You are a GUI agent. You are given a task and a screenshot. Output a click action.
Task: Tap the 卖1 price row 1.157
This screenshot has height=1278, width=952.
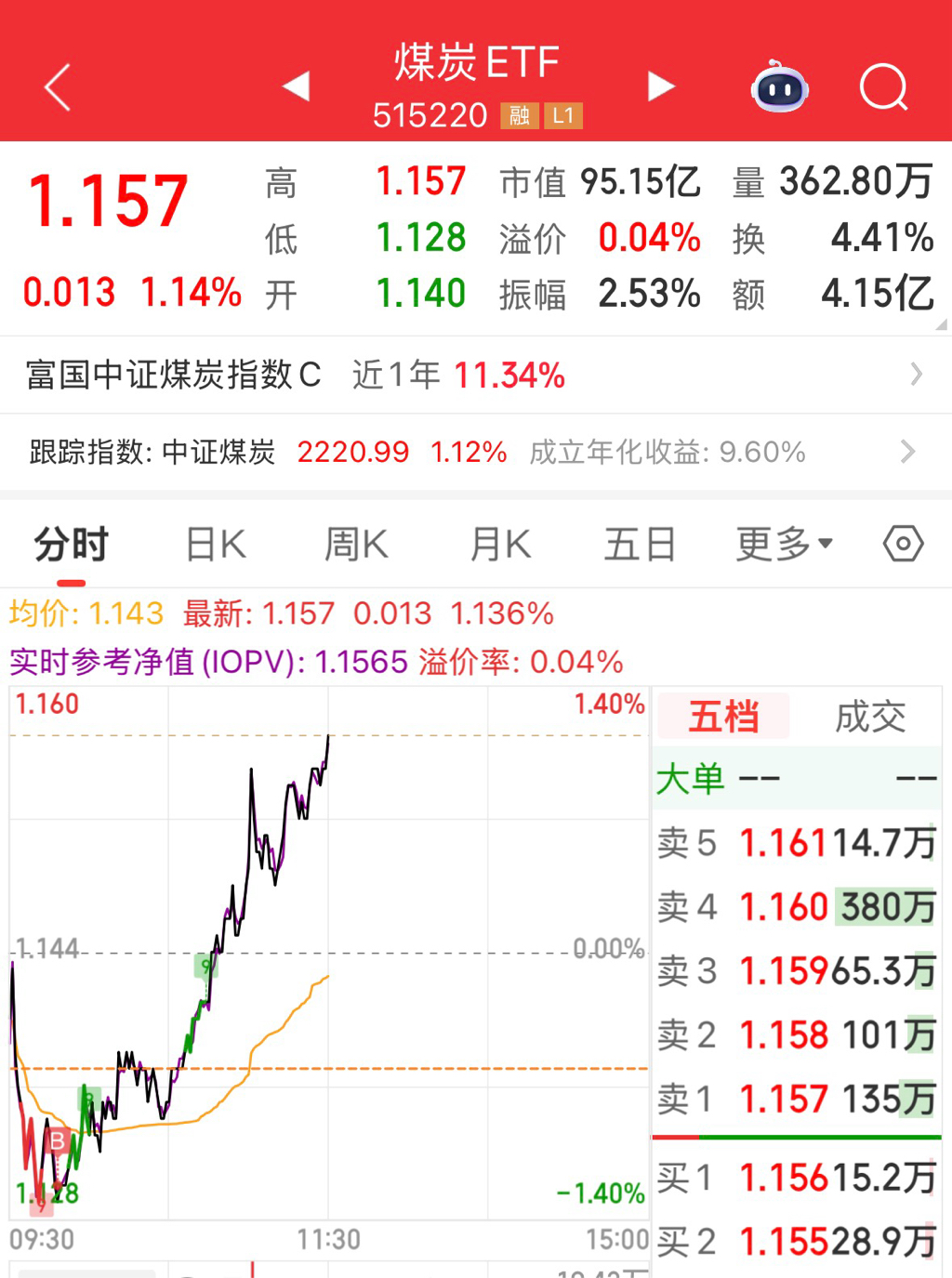(x=797, y=1100)
